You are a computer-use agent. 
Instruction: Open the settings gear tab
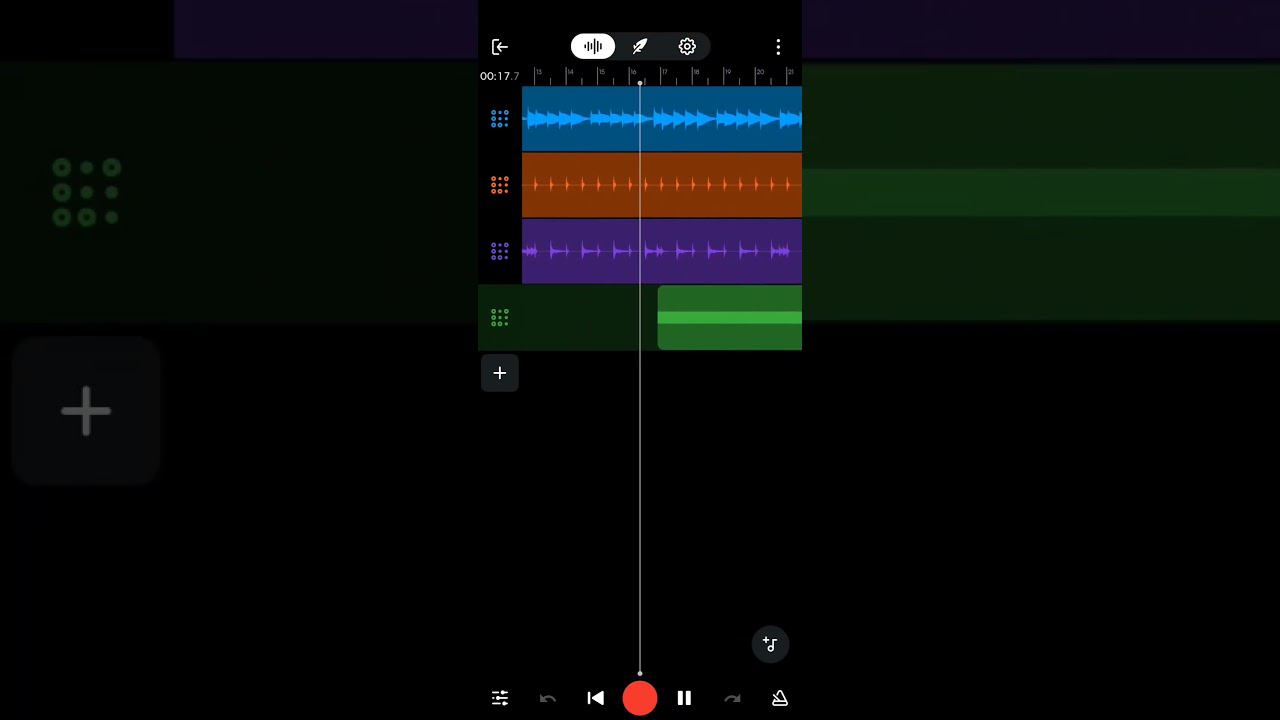[x=687, y=47]
